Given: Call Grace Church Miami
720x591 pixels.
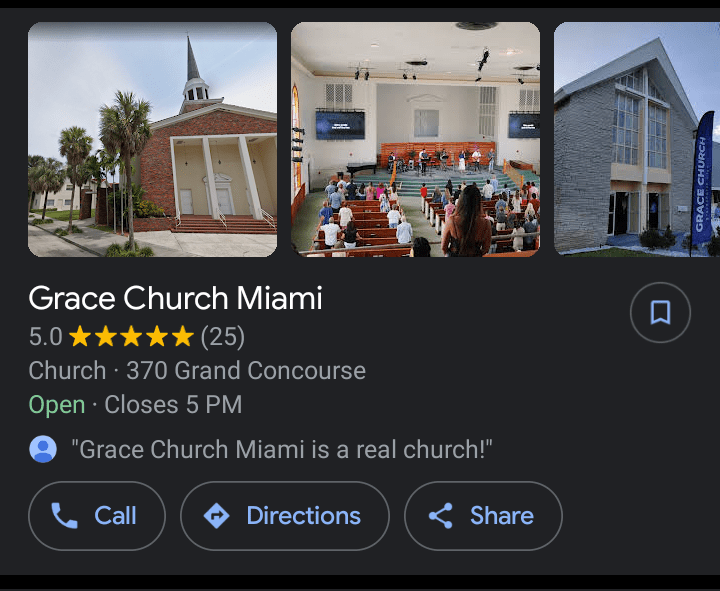Looking at the screenshot, I should click(97, 516).
